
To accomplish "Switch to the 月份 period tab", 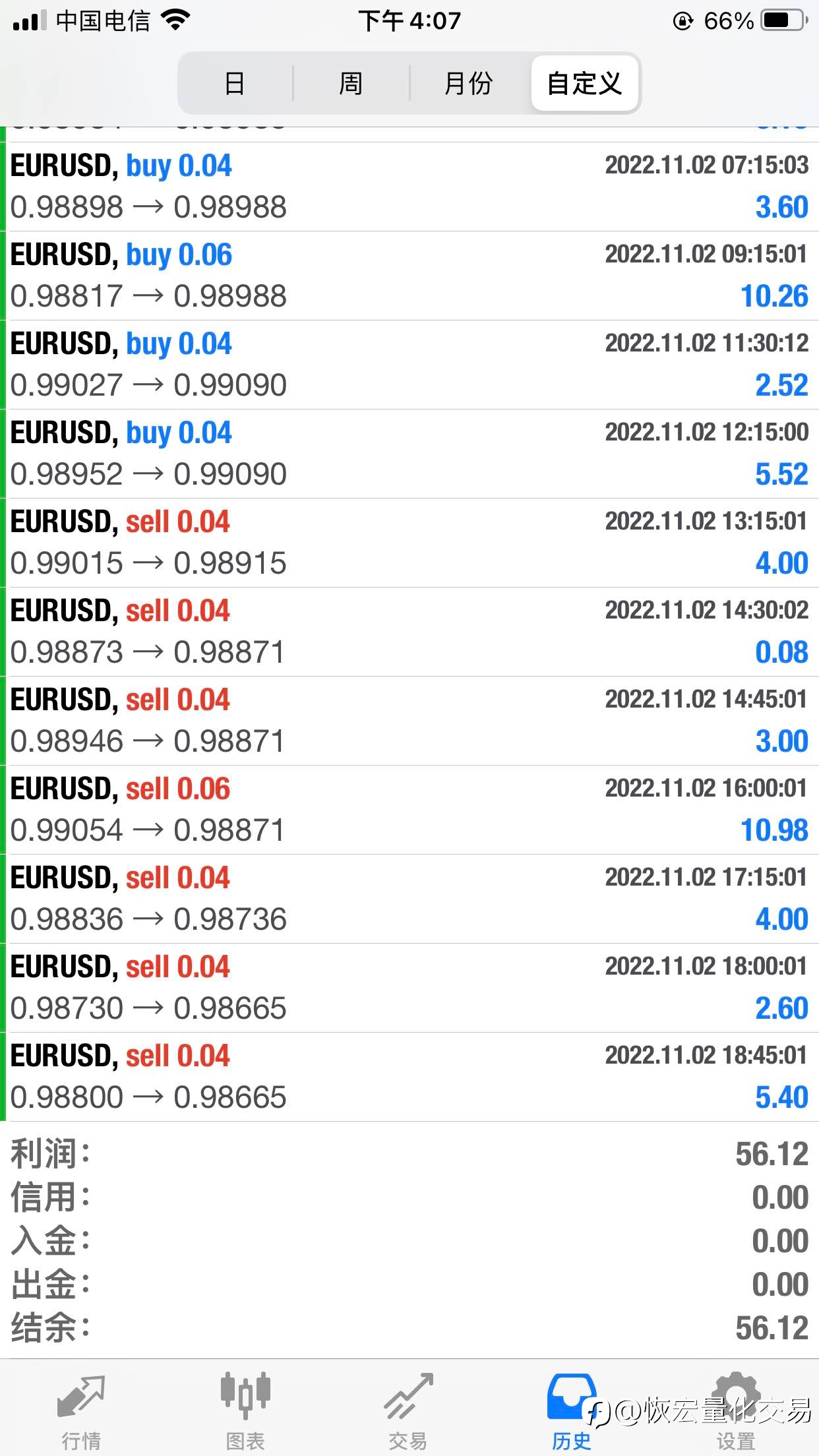I will pyautogui.click(x=468, y=83).
